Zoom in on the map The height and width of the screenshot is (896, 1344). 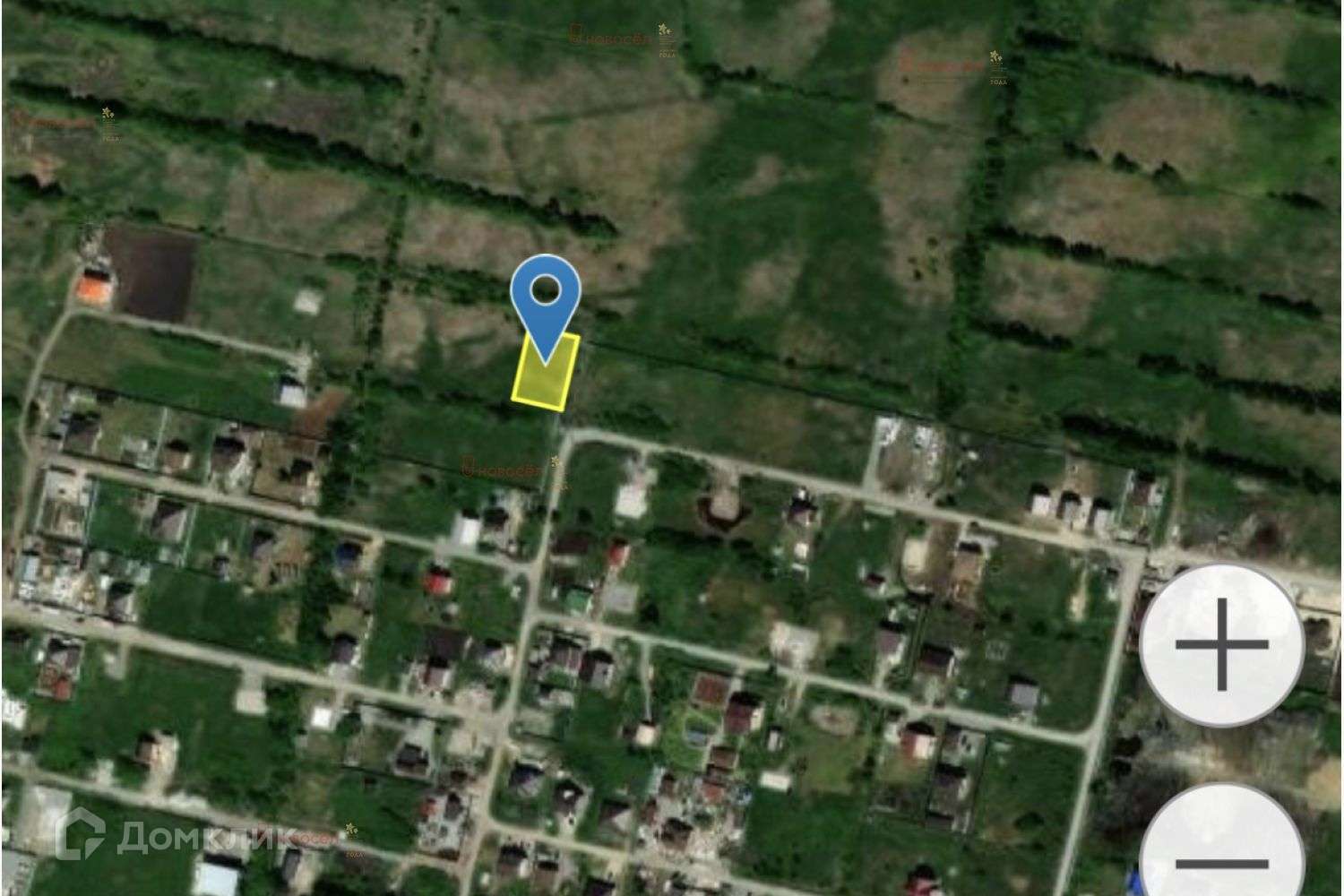coord(1221,645)
